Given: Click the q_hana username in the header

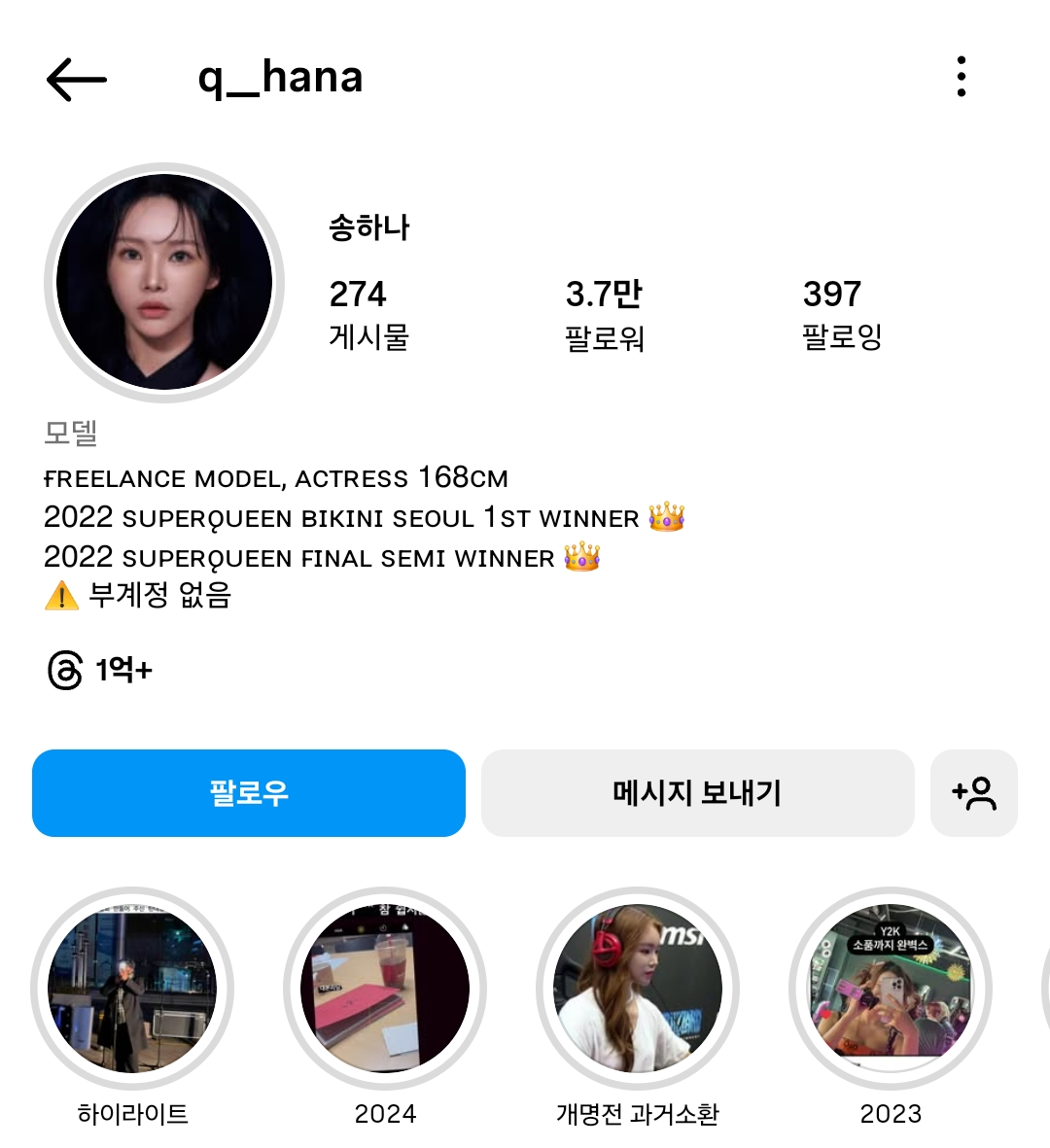Looking at the screenshot, I should click(x=279, y=78).
